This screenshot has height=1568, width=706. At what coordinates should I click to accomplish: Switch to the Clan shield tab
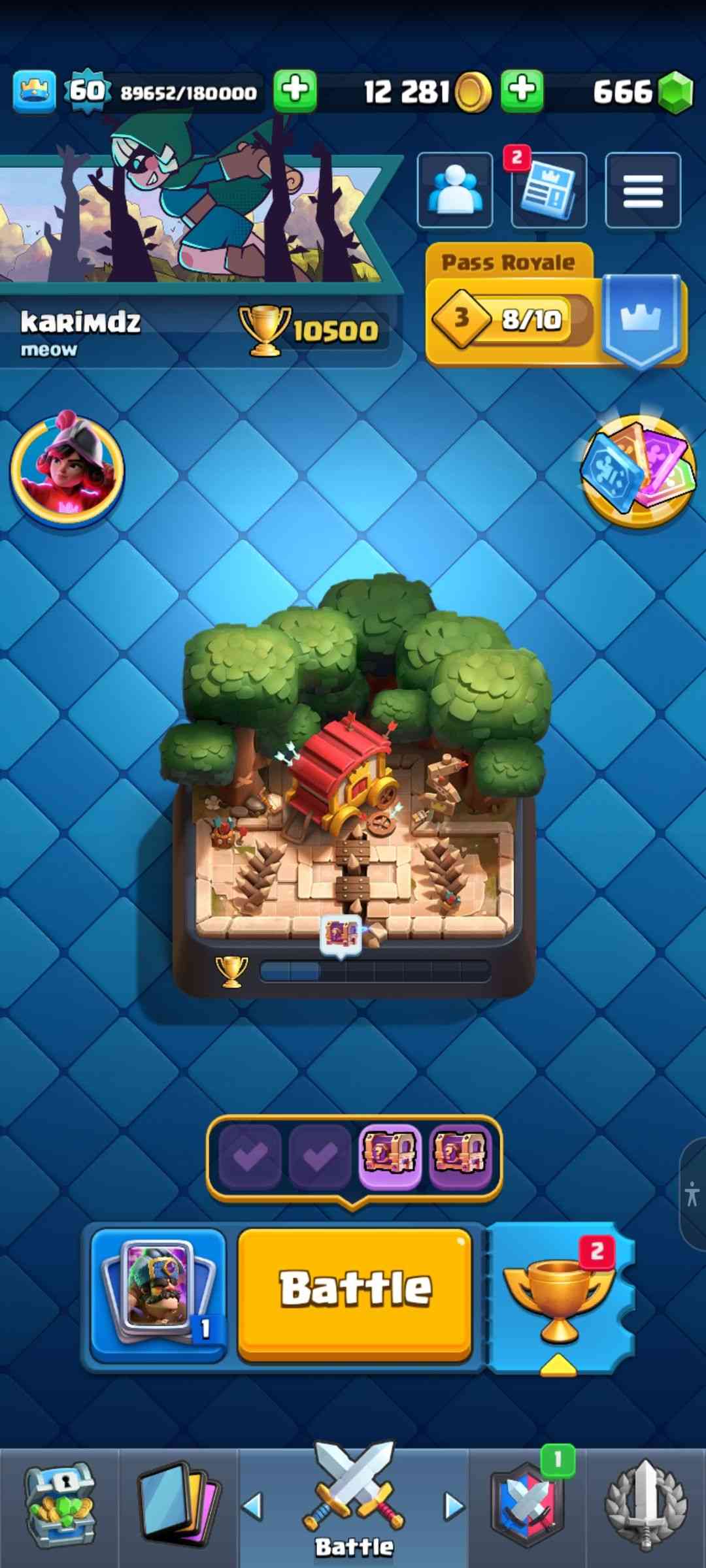(527, 1506)
